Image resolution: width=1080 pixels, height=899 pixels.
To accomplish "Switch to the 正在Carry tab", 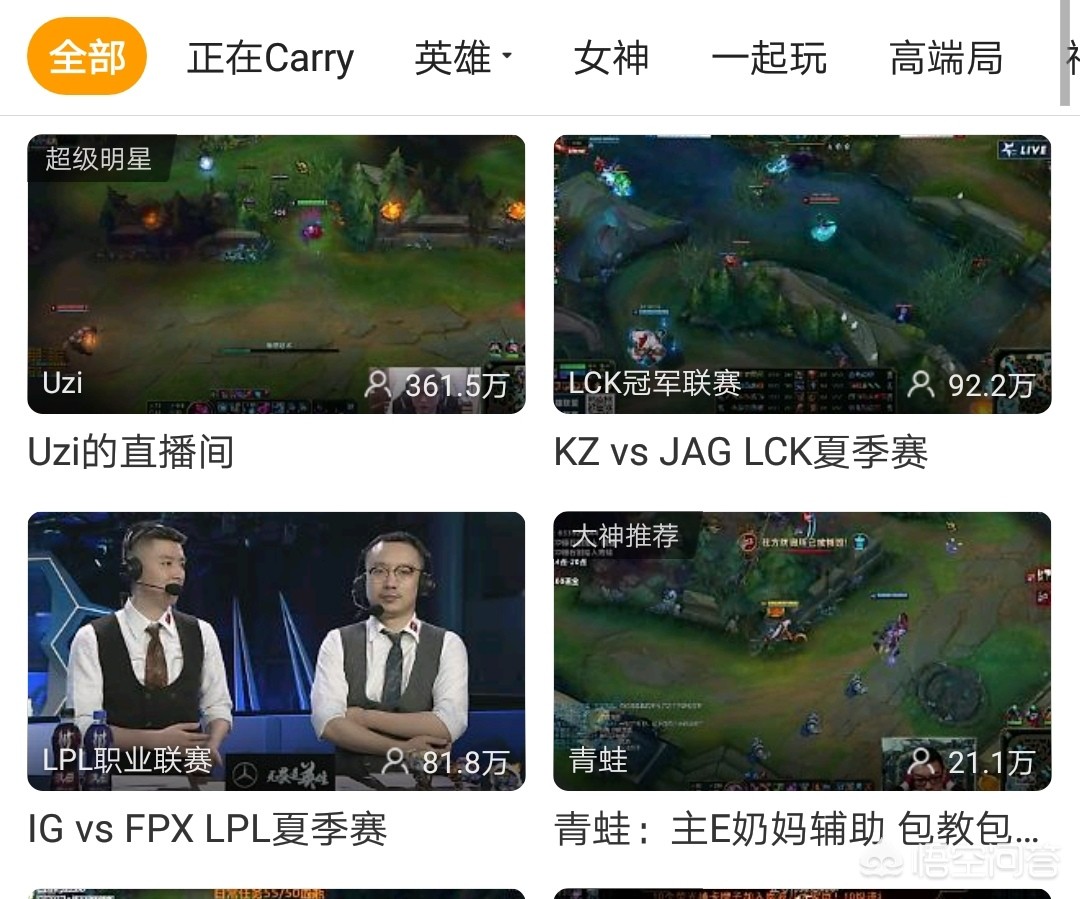I will (x=270, y=58).
